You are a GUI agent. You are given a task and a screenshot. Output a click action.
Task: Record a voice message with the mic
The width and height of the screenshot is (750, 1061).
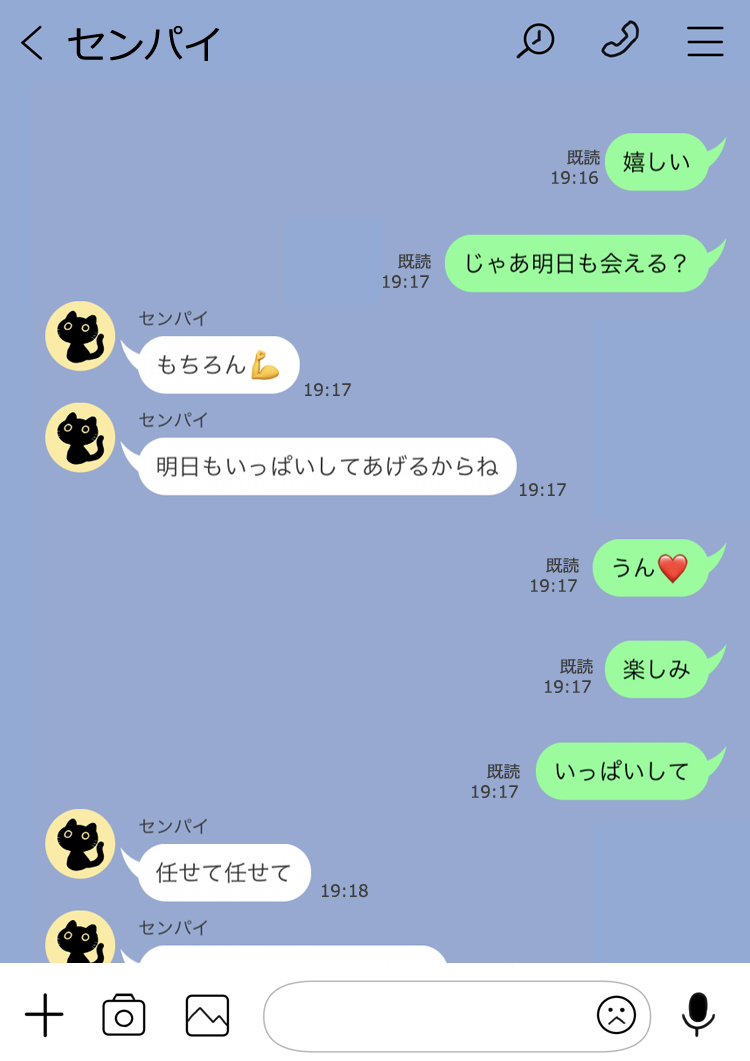(x=698, y=1014)
